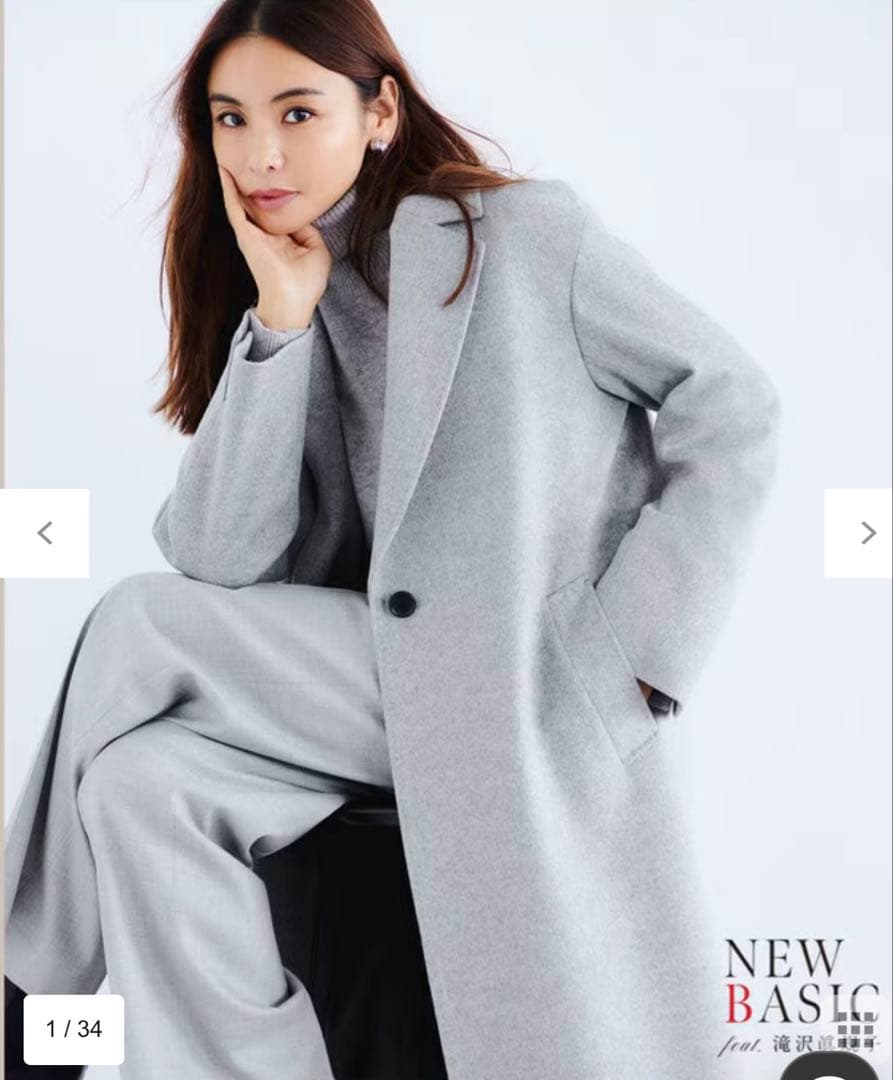Viewport: 893px width, 1080px height.
Task: Open the image grid view
Action: click(855, 1029)
